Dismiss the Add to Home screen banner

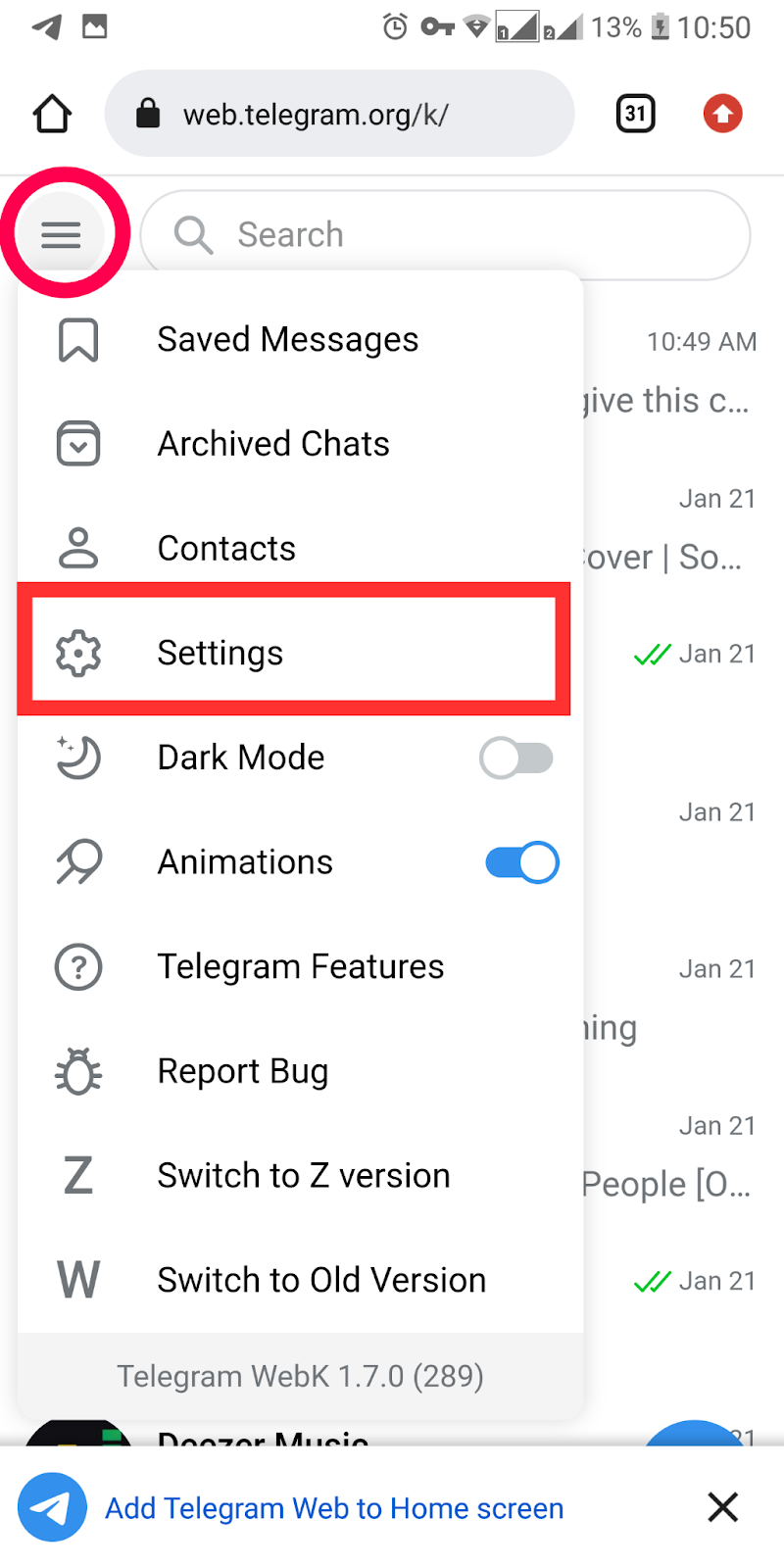(722, 1507)
